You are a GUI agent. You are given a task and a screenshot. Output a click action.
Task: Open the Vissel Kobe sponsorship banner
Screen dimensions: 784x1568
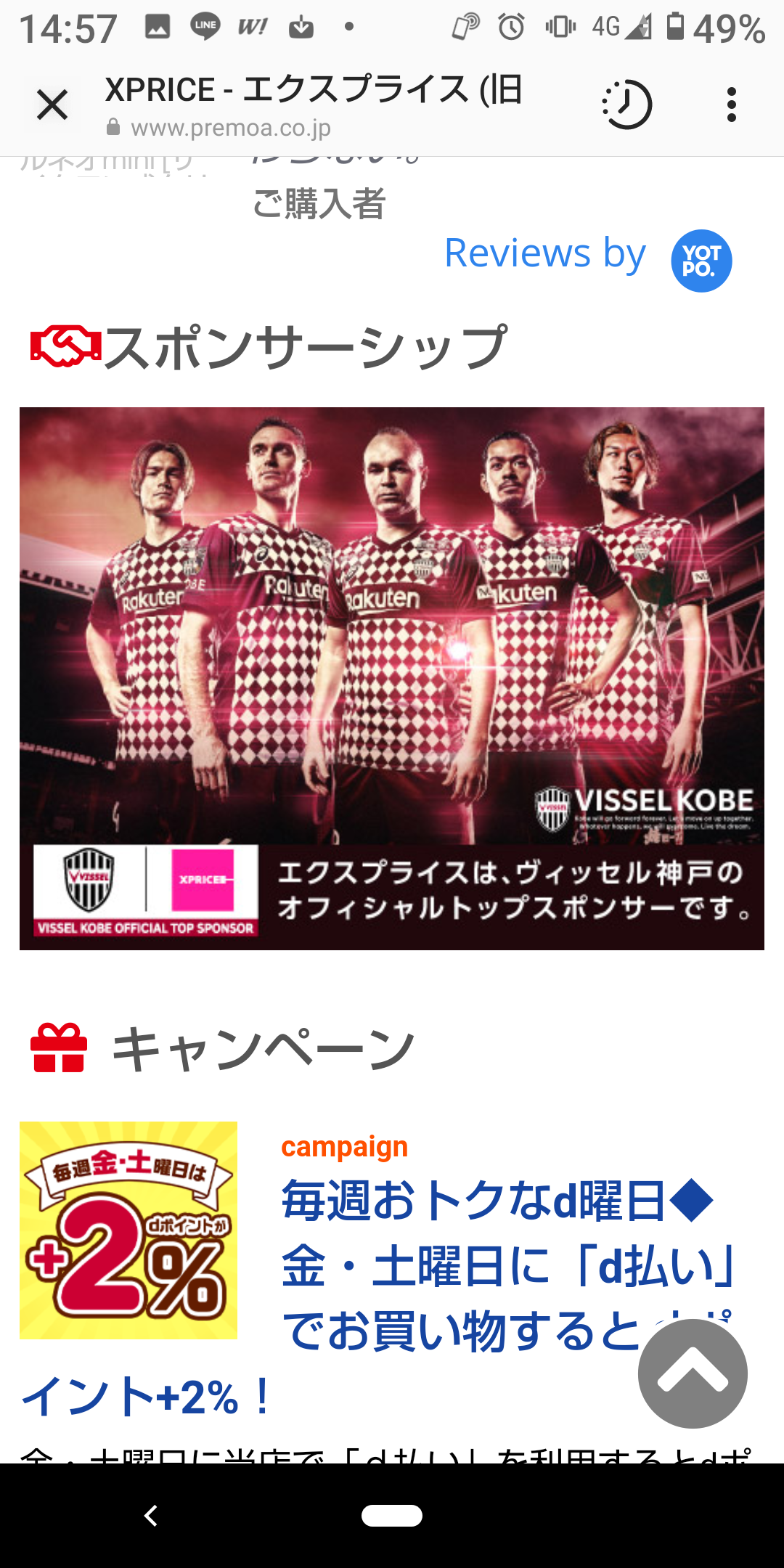pyautogui.click(x=392, y=678)
